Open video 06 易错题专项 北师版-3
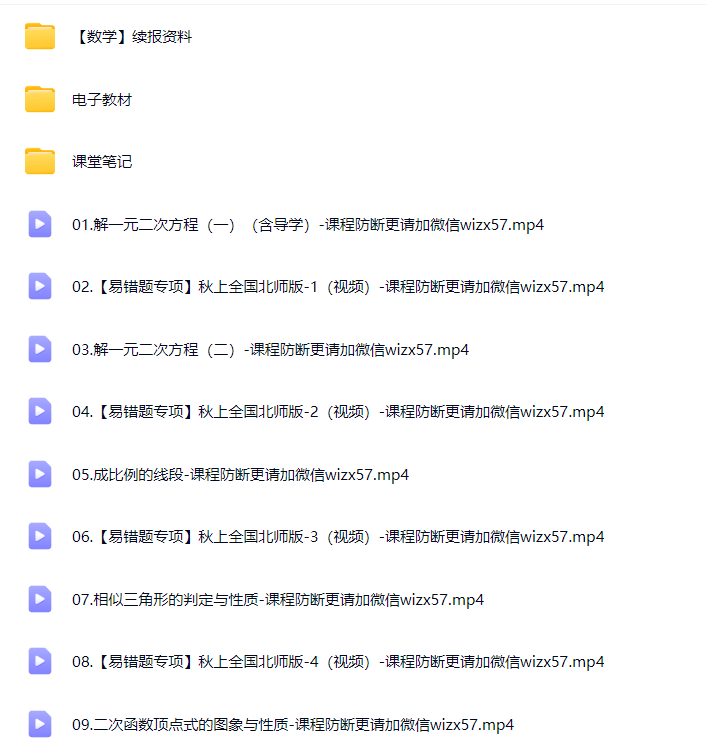The image size is (707, 756). pyautogui.click(x=338, y=536)
